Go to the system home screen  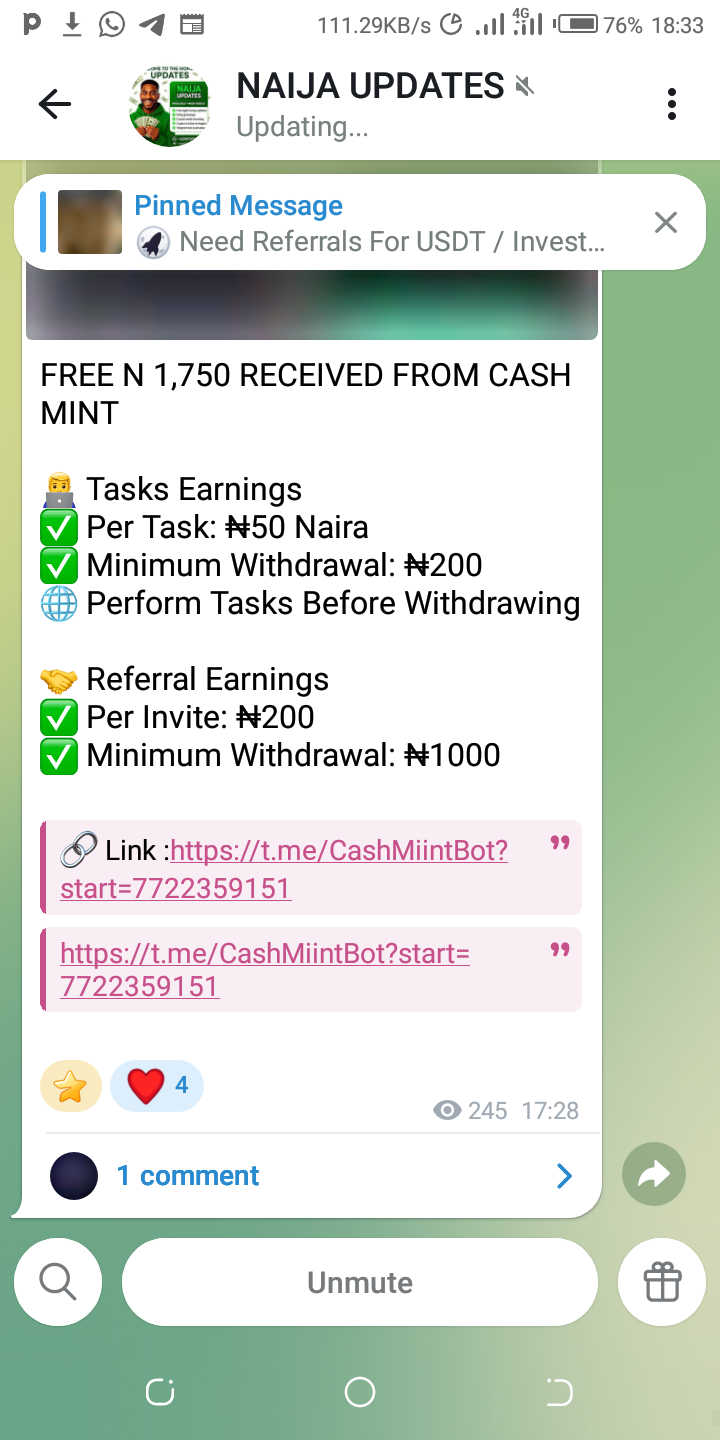click(360, 1392)
